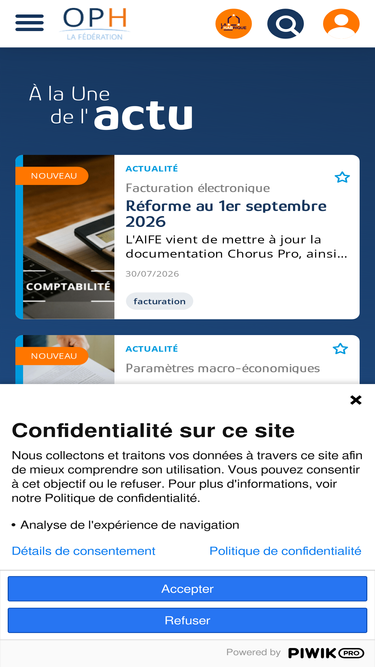This screenshot has width=375, height=667.
Task: Open the hamburger drawer menu
Action: 29,23
